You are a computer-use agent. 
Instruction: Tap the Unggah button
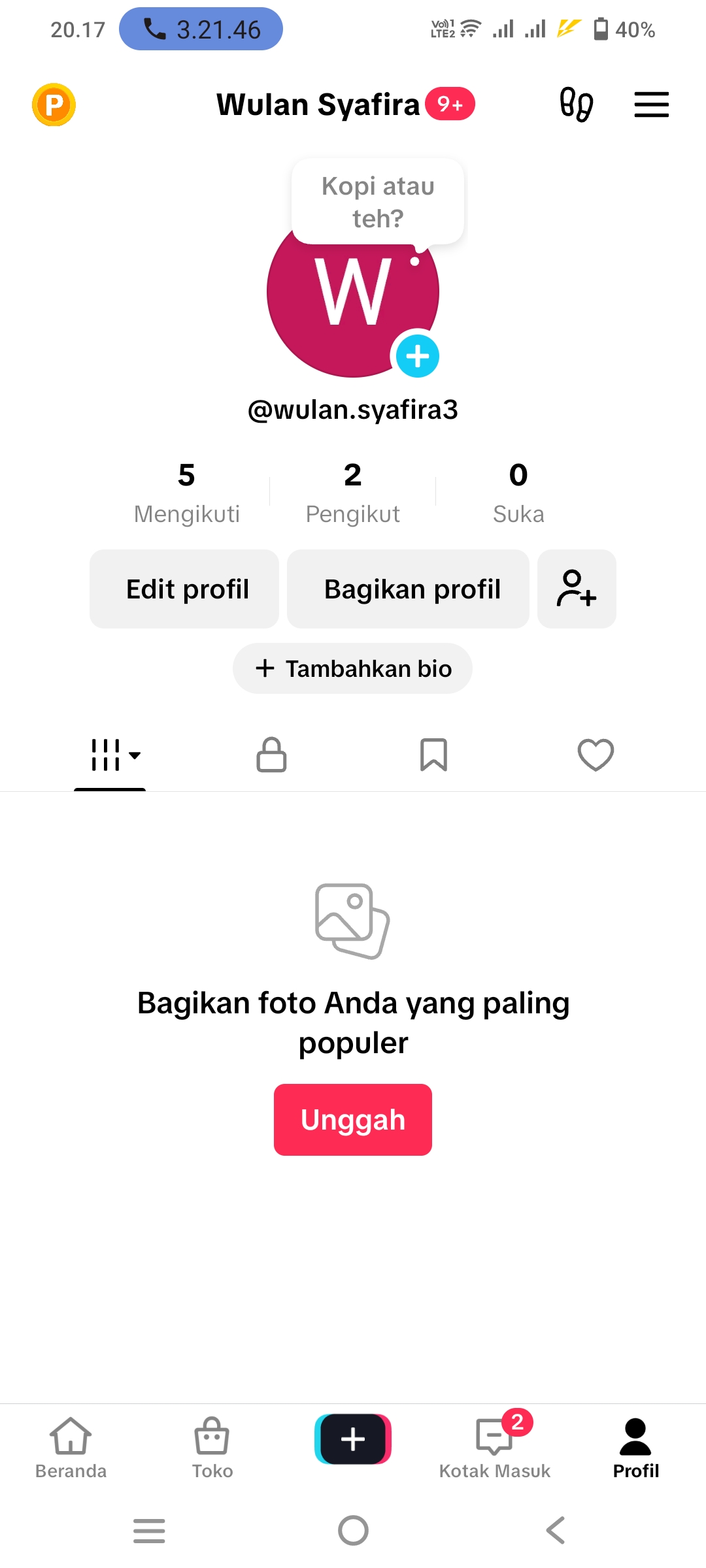[353, 1120]
